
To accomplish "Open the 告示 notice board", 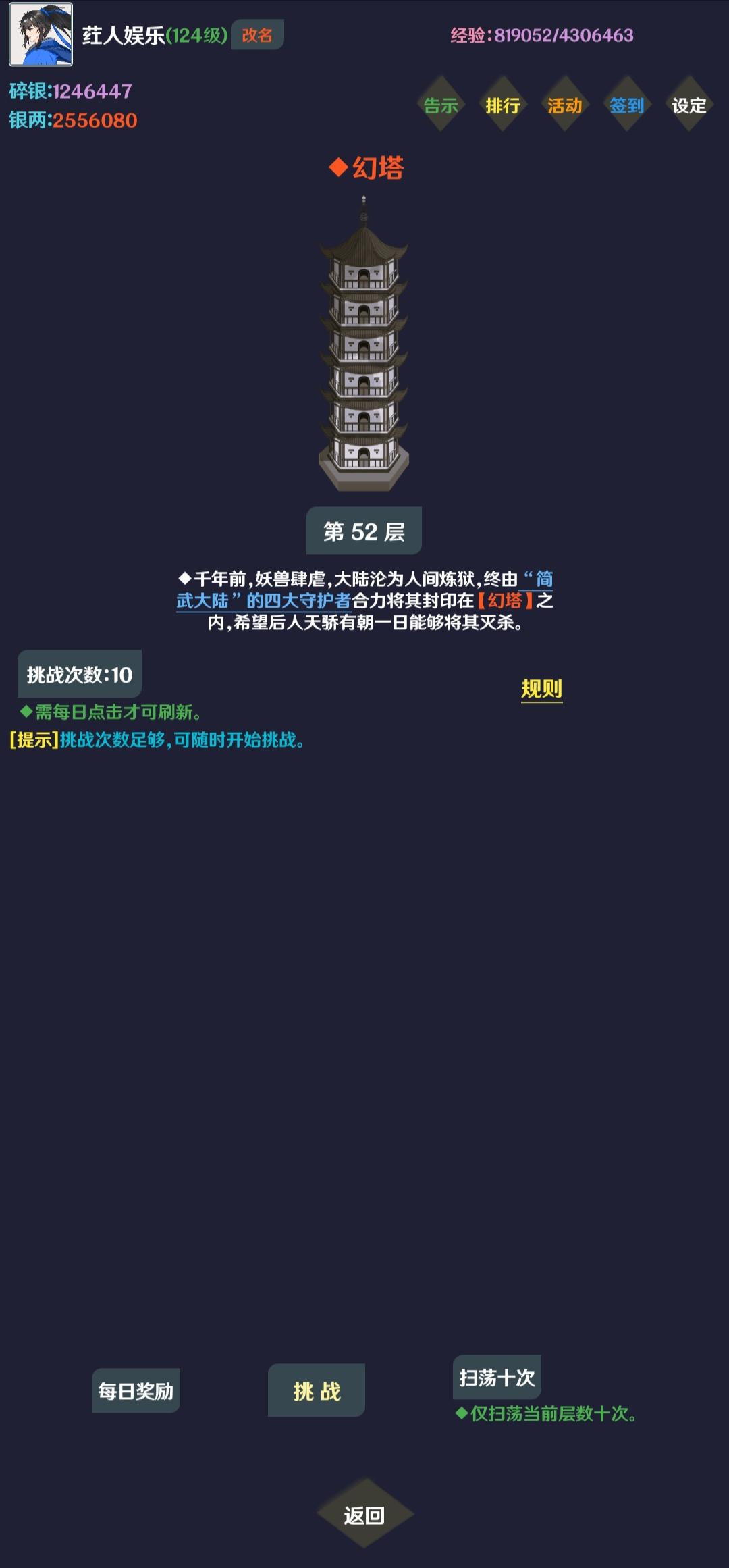I will coord(441,105).
